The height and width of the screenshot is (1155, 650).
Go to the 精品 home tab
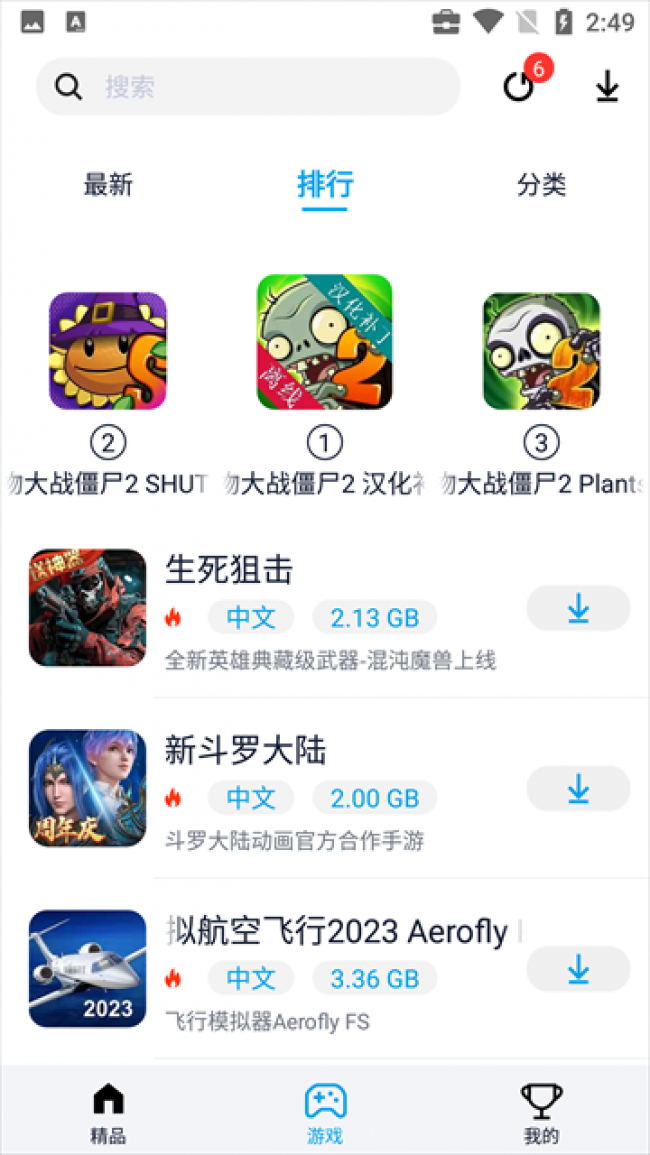[x=108, y=1113]
